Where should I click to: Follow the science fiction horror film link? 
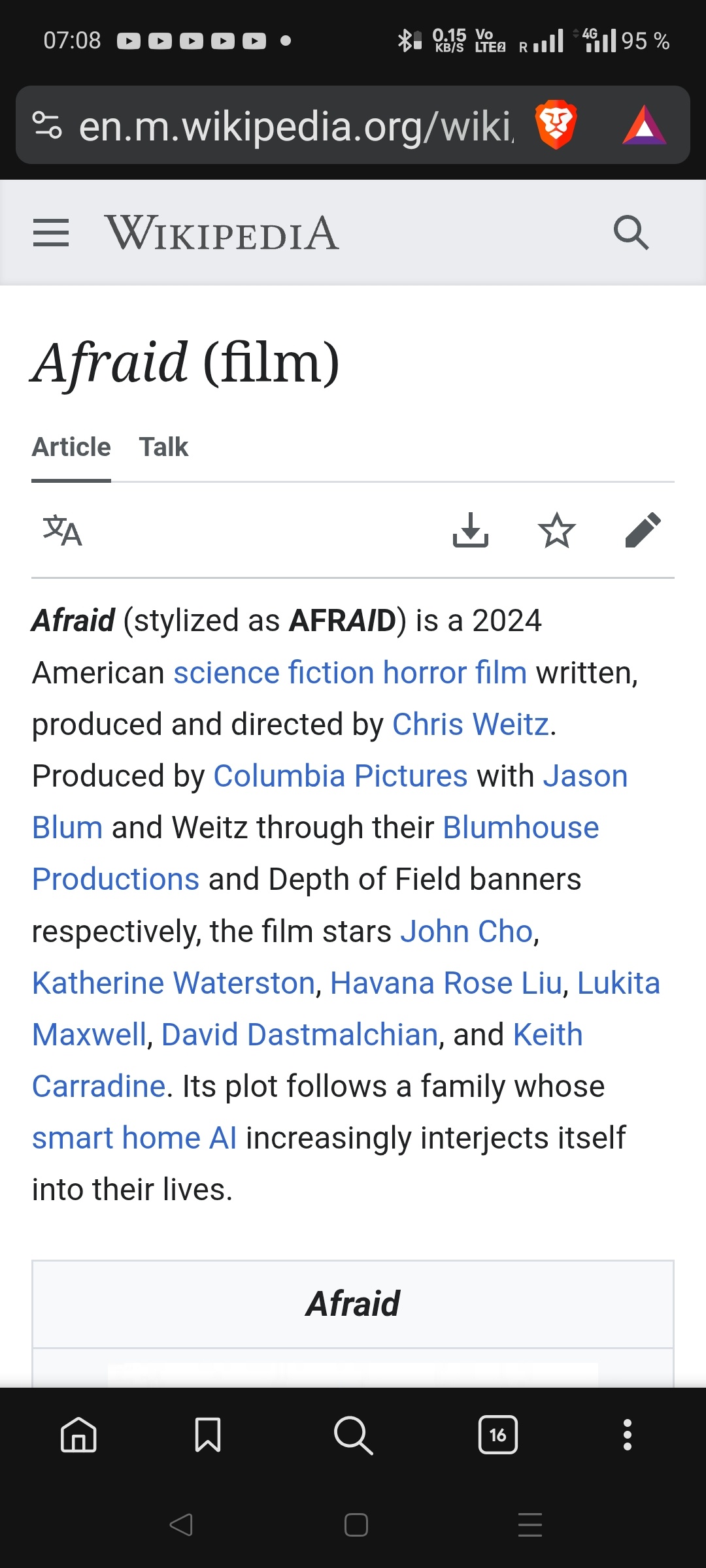(350, 673)
